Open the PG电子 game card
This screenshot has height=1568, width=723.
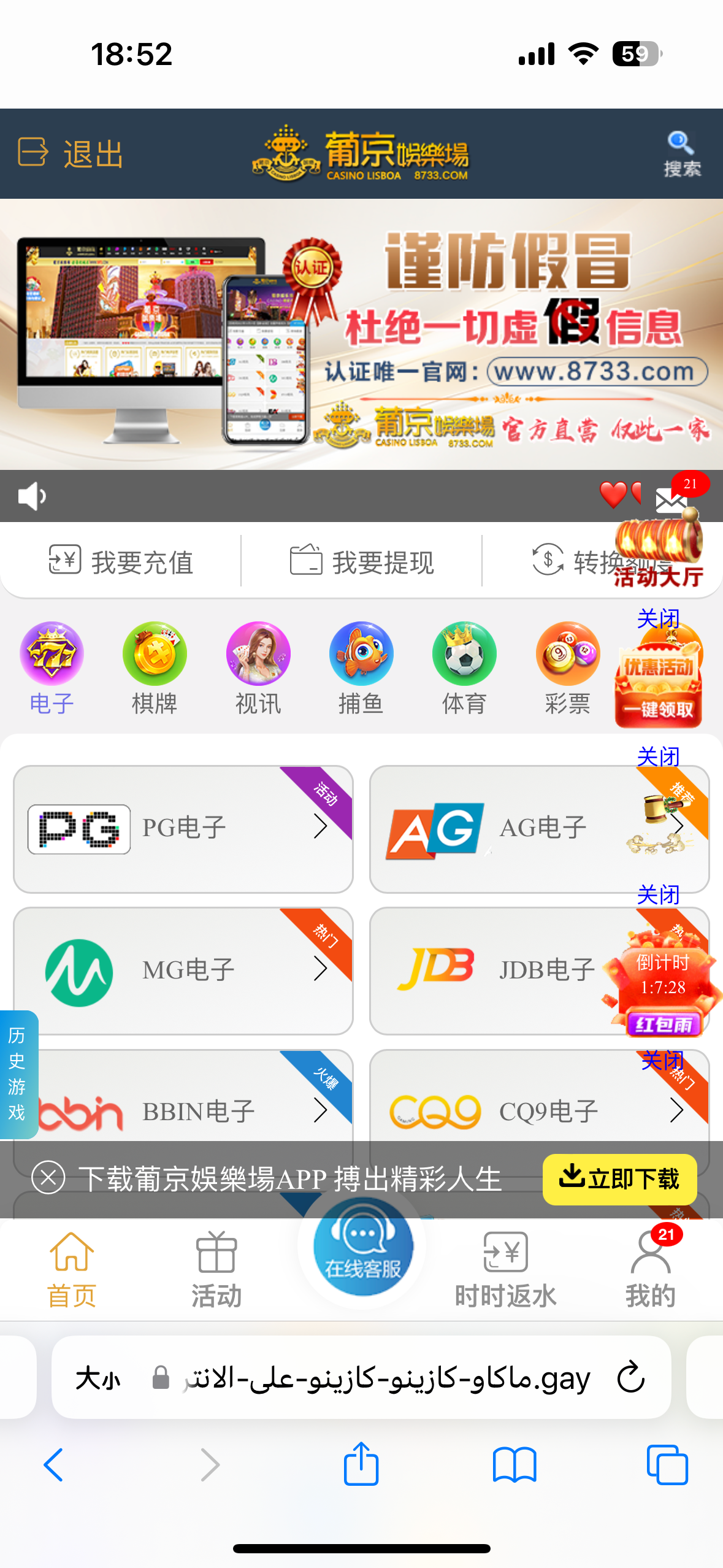coord(183,829)
